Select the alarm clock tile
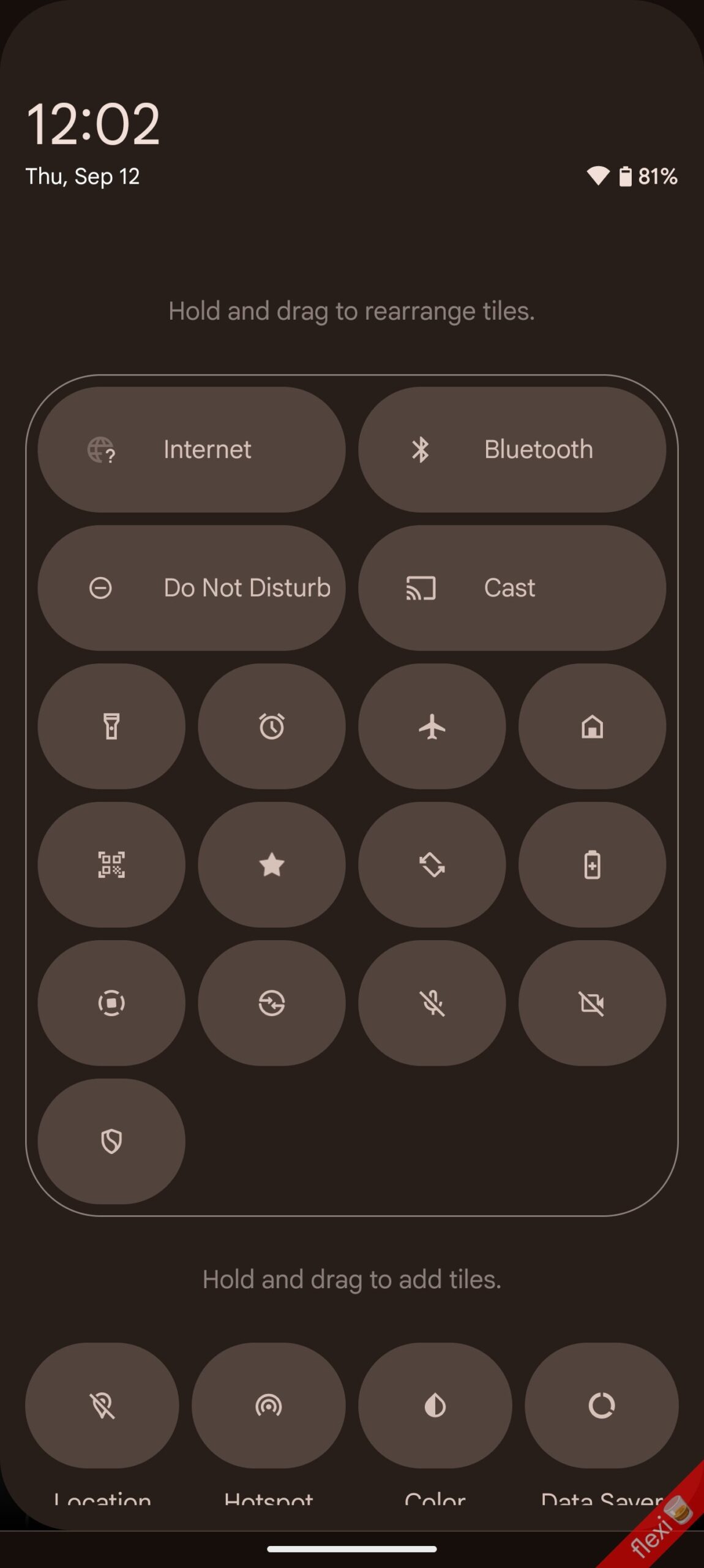 [x=271, y=726]
